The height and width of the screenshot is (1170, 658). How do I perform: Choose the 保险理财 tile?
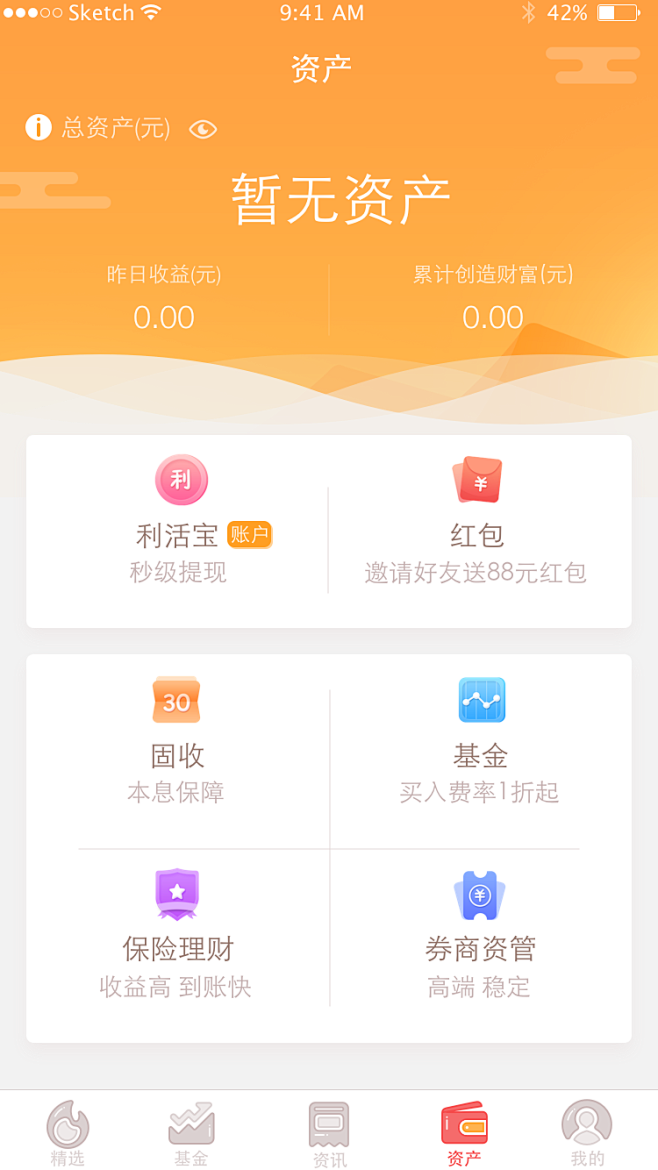click(x=177, y=935)
